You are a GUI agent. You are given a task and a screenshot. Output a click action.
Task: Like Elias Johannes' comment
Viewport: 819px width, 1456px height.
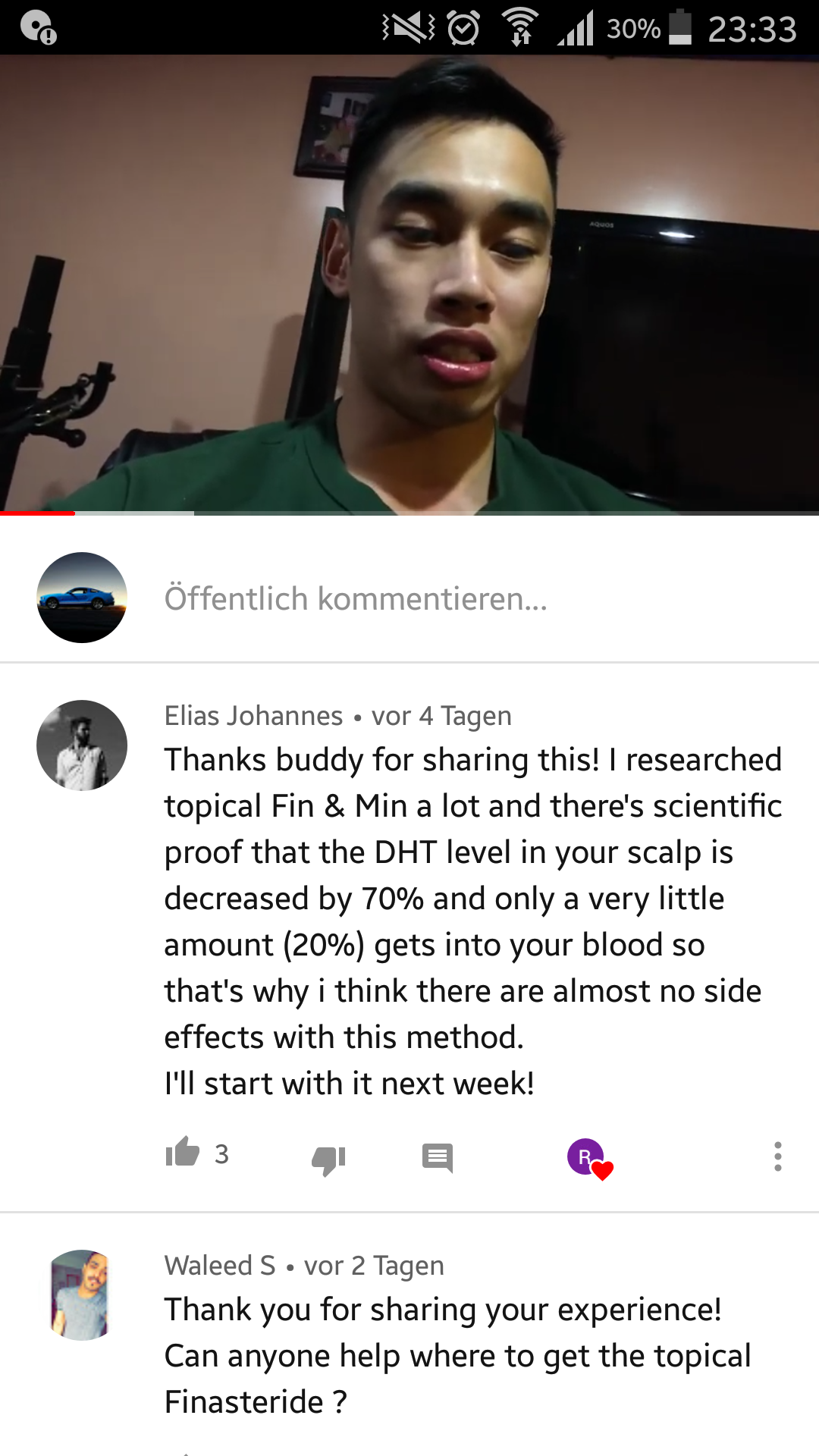(x=183, y=1153)
